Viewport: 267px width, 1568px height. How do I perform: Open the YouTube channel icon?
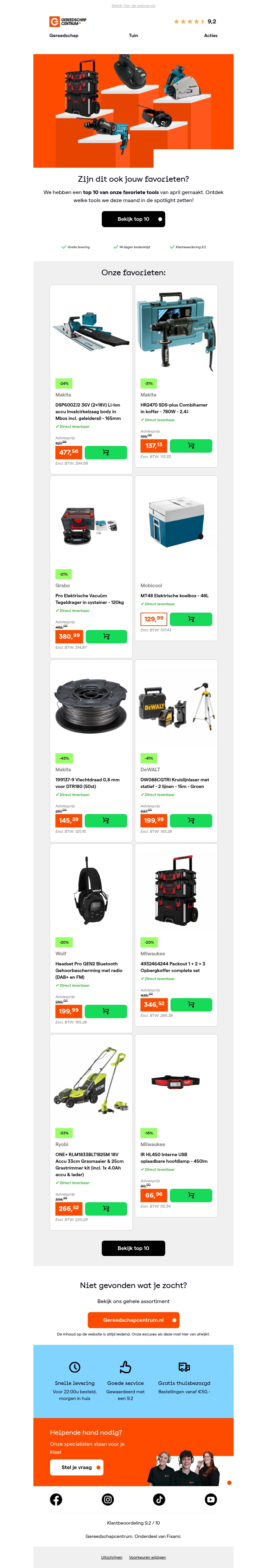click(211, 1500)
